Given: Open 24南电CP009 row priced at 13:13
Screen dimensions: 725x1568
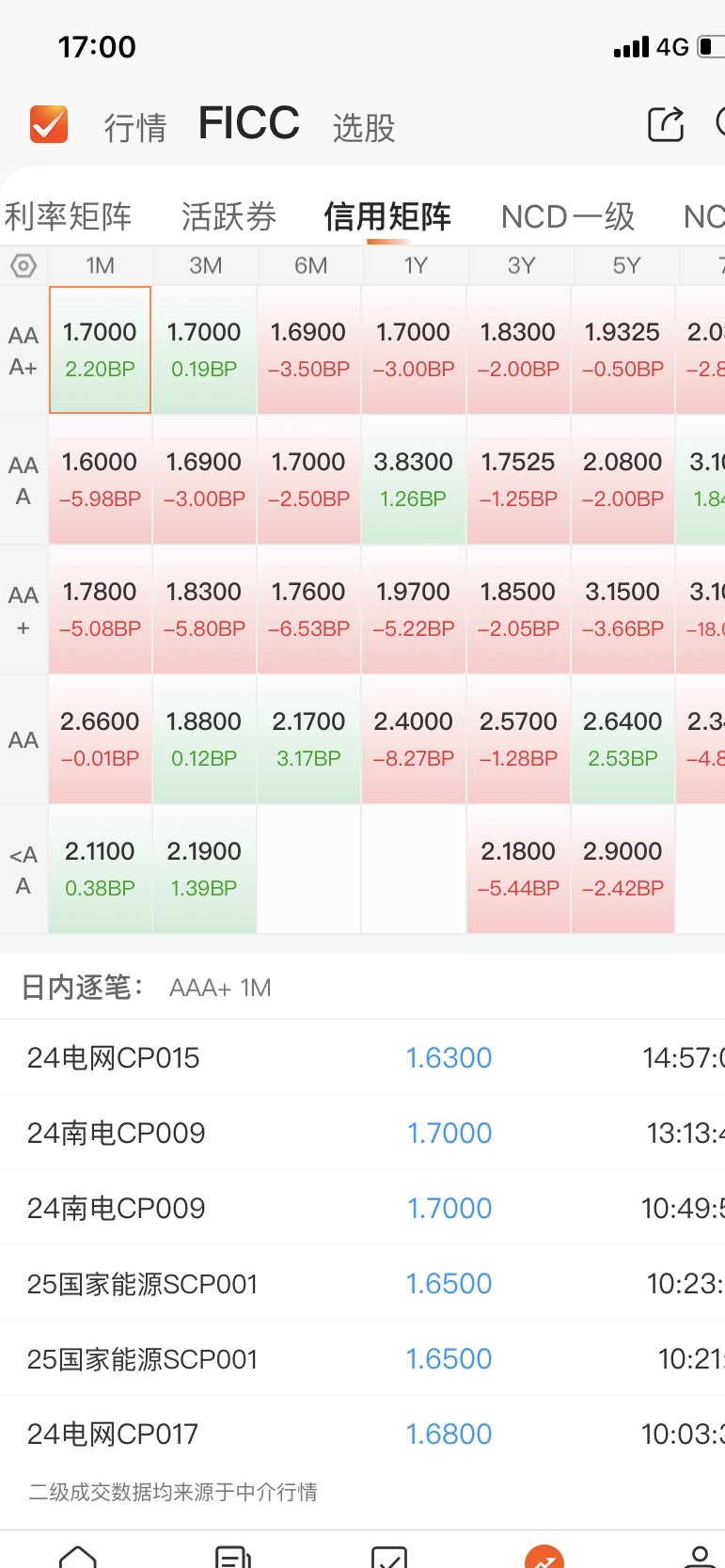Looking at the screenshot, I should [362, 1132].
